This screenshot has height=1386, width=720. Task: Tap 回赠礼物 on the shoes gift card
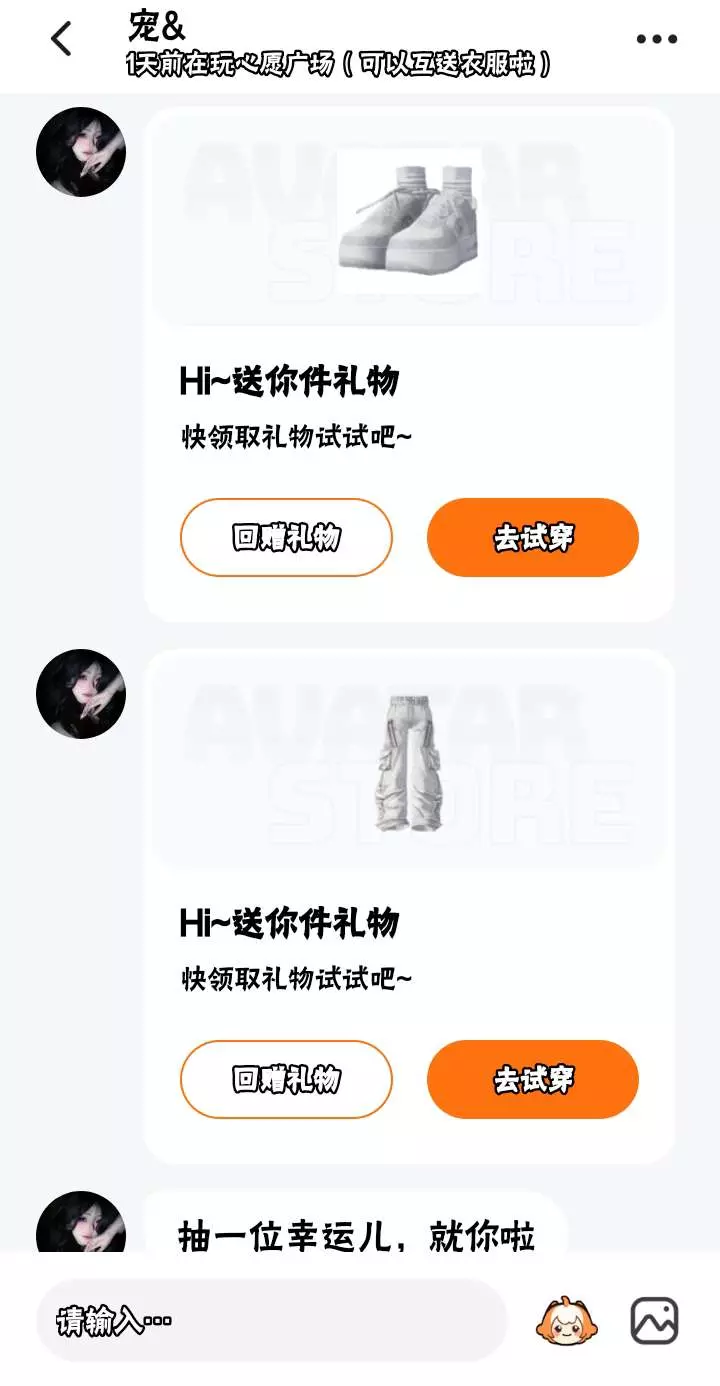(286, 538)
